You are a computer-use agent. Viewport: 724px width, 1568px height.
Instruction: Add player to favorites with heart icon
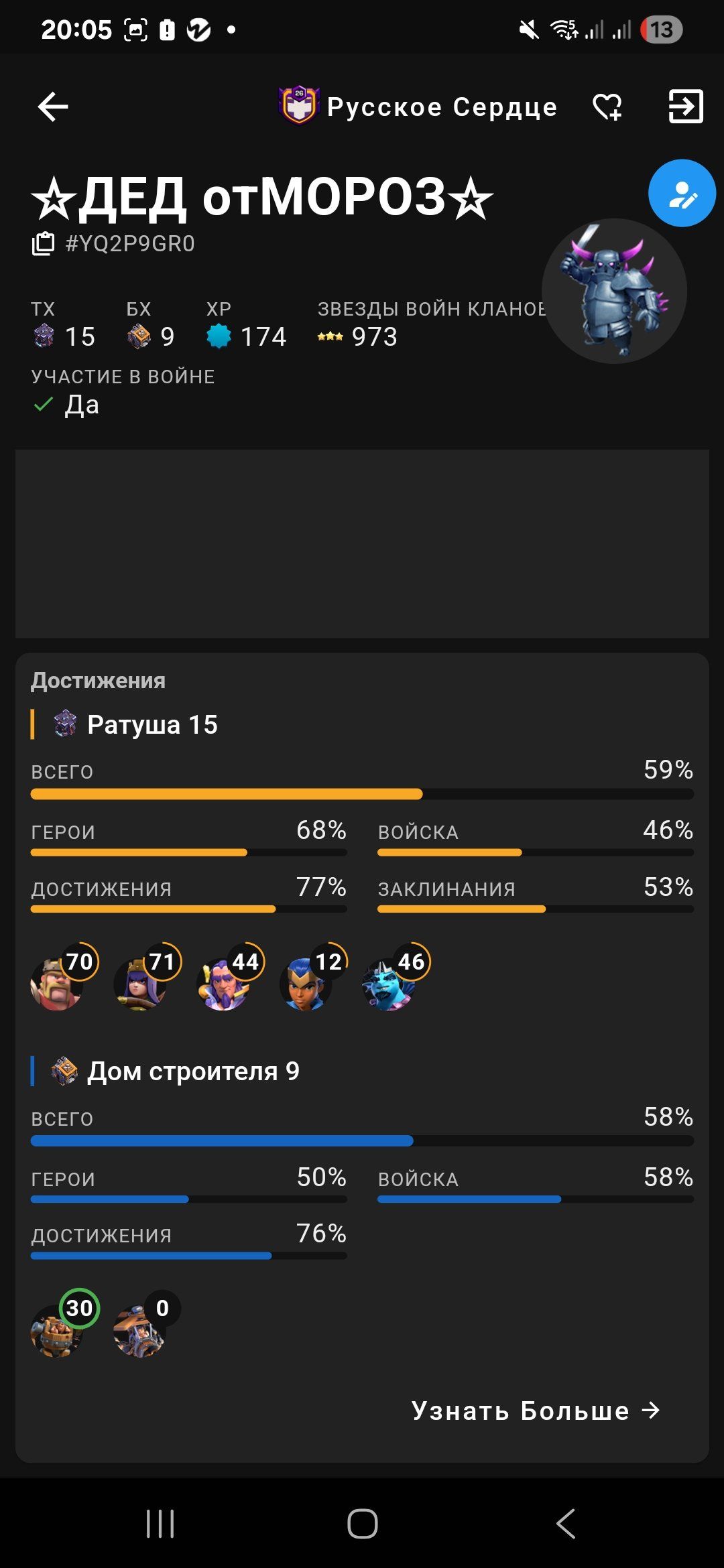(x=607, y=107)
